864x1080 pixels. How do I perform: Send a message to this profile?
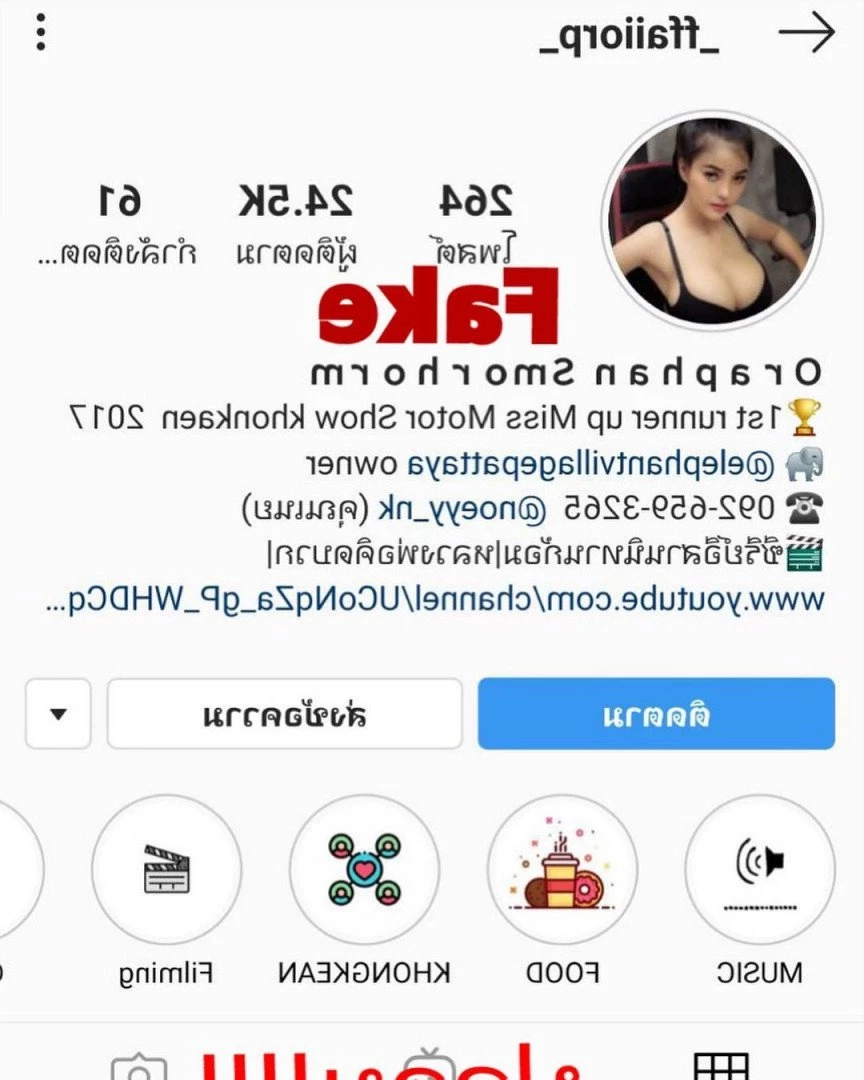click(x=284, y=714)
